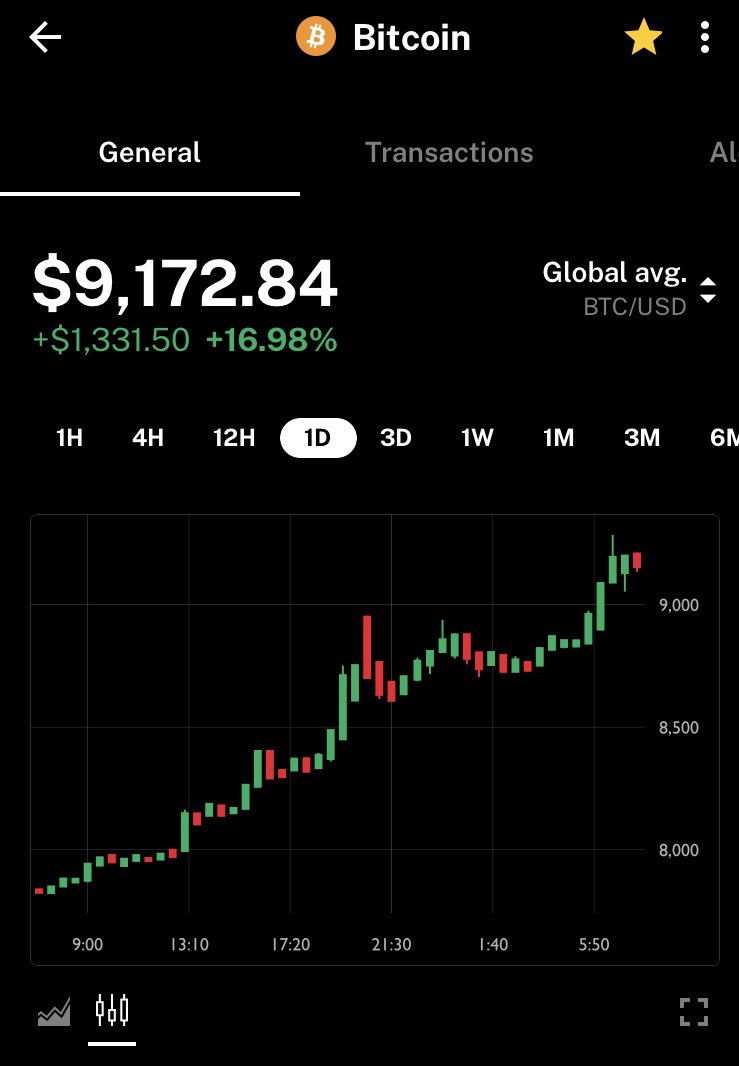Open the three-dot overflow menu
Image resolution: width=739 pixels, height=1066 pixels.
click(705, 38)
